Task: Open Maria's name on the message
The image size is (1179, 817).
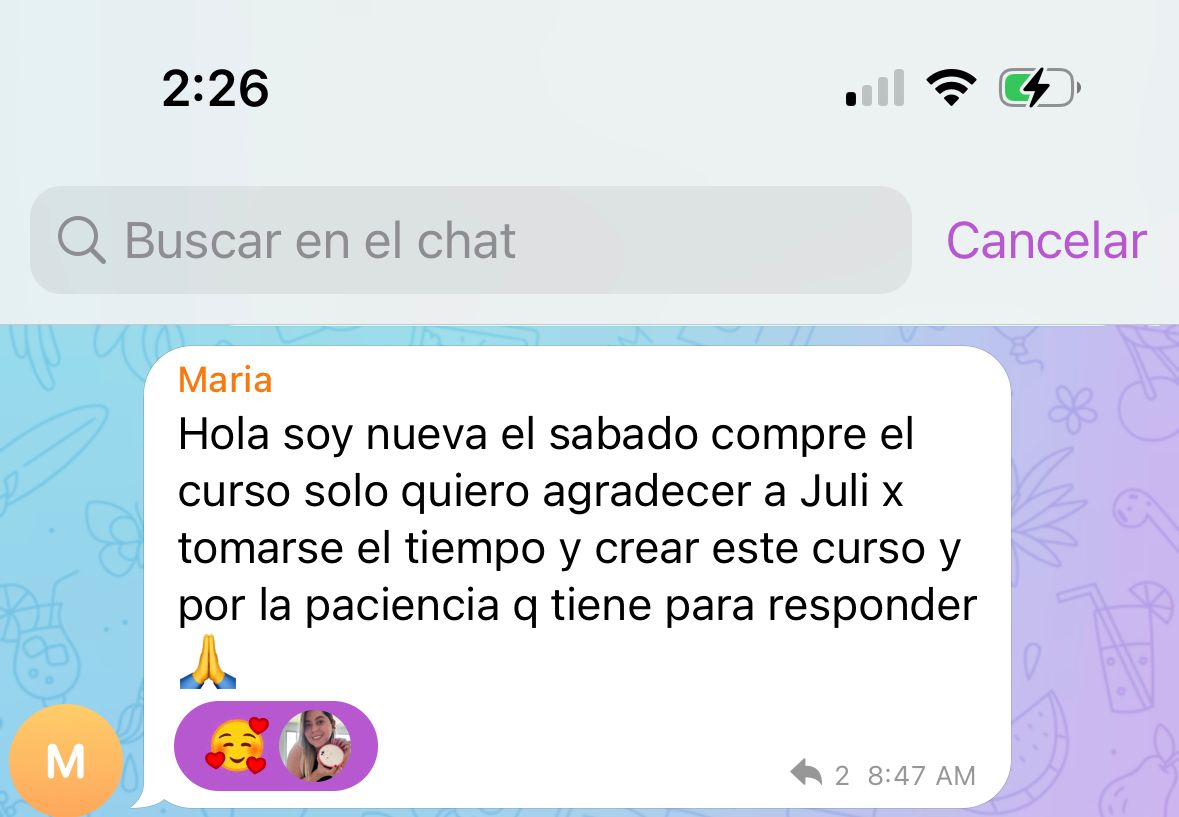Action: (225, 380)
